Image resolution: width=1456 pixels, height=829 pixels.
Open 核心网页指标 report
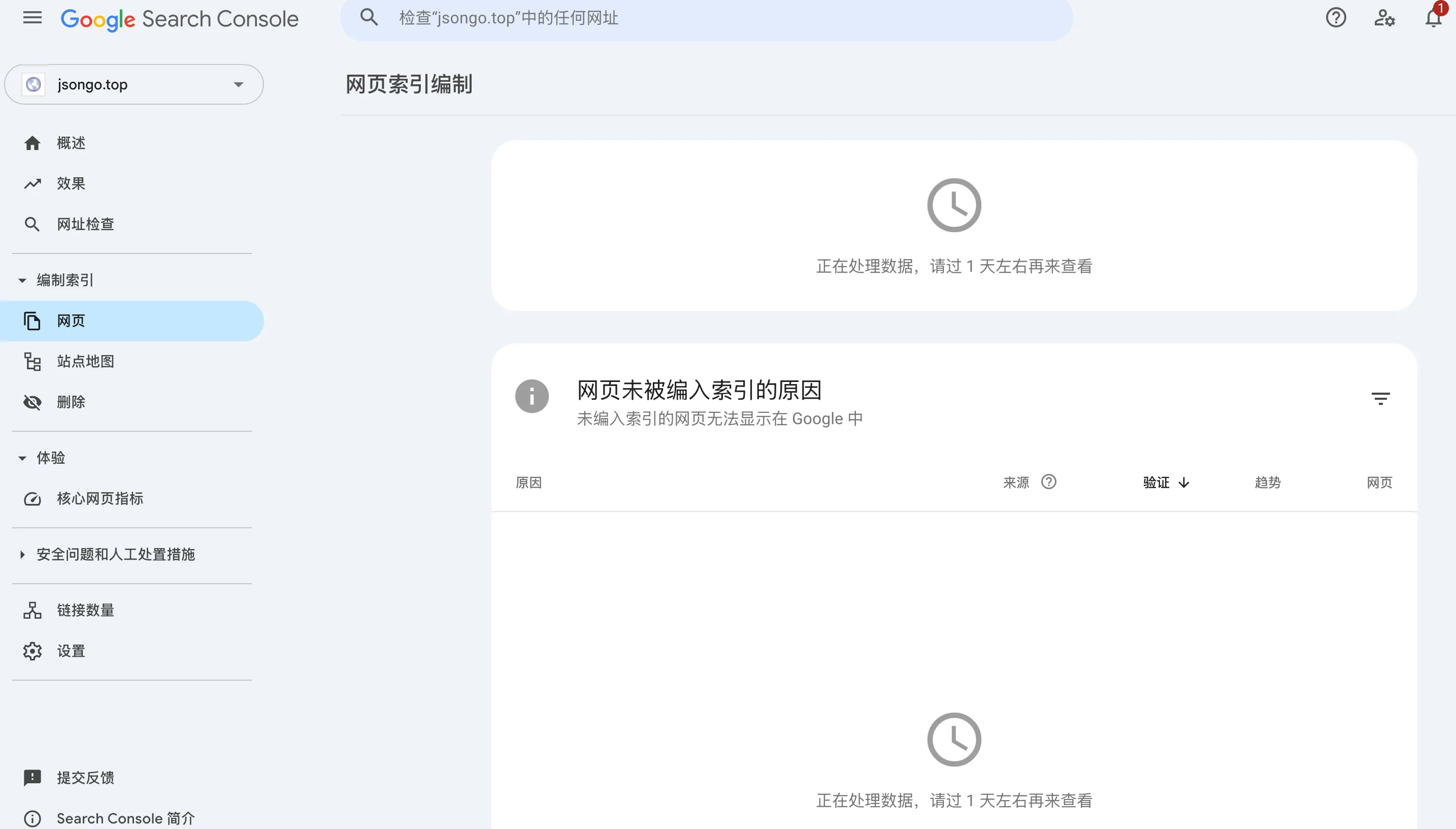point(100,499)
